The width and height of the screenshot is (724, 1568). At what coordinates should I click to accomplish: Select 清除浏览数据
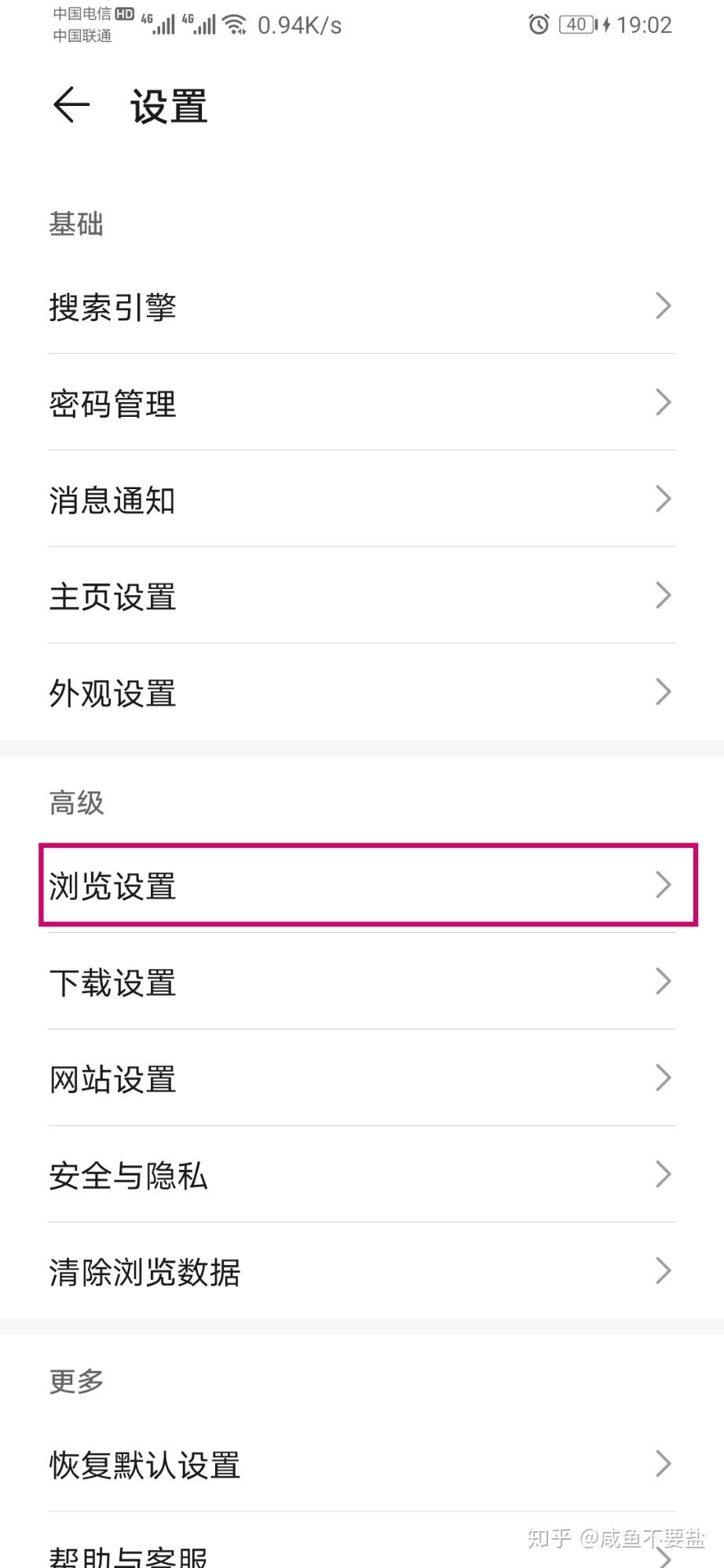tap(362, 1271)
